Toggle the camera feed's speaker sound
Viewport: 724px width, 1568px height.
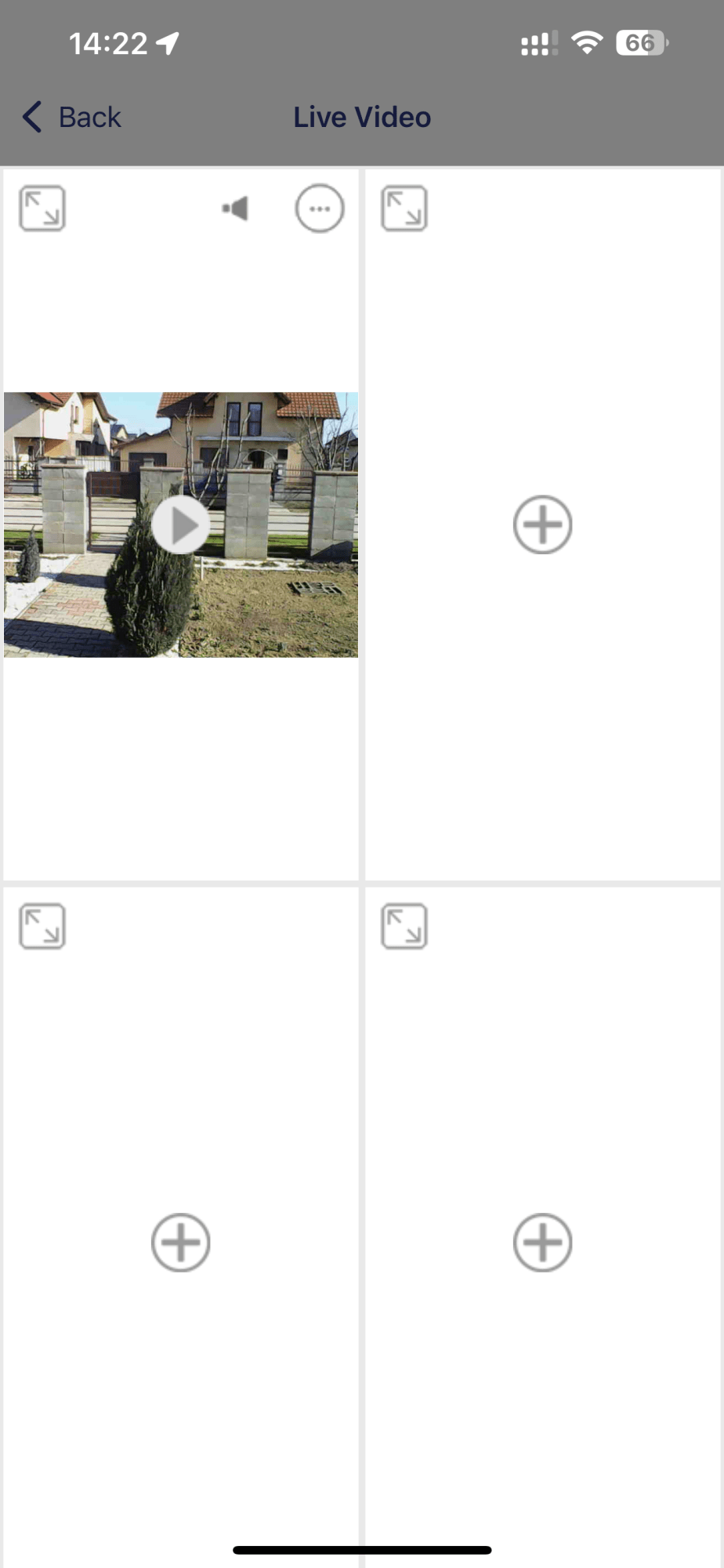click(235, 209)
